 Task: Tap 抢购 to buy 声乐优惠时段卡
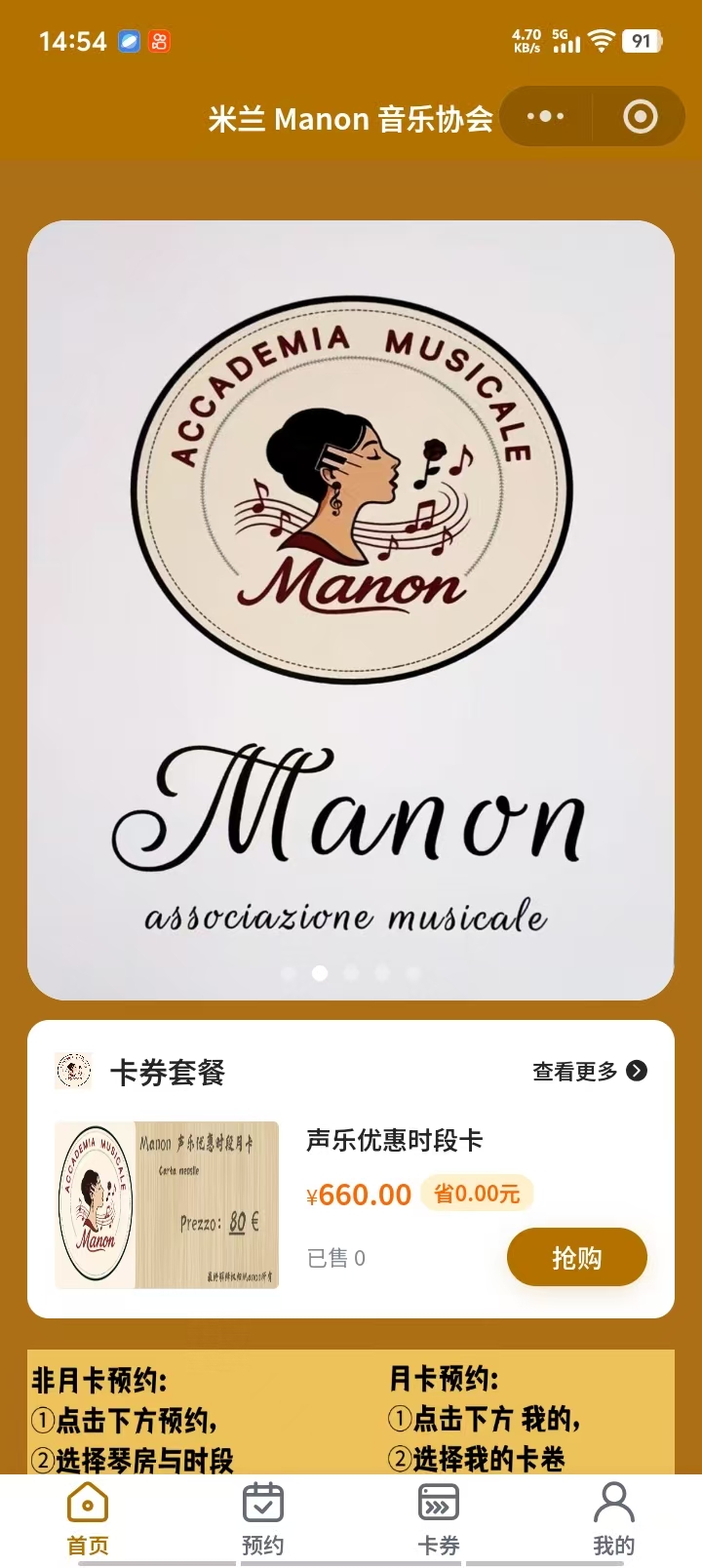(576, 1257)
